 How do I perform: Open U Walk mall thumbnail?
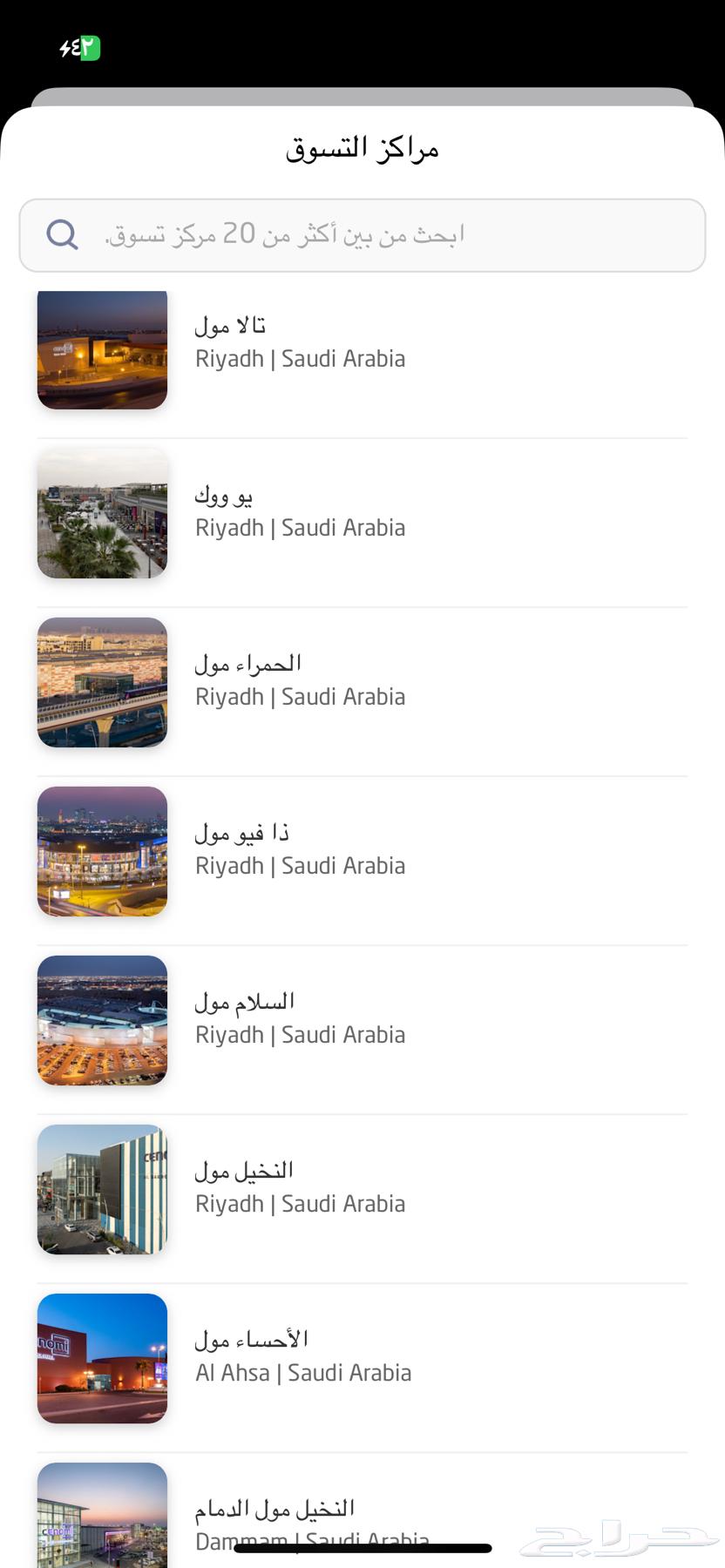click(x=101, y=512)
